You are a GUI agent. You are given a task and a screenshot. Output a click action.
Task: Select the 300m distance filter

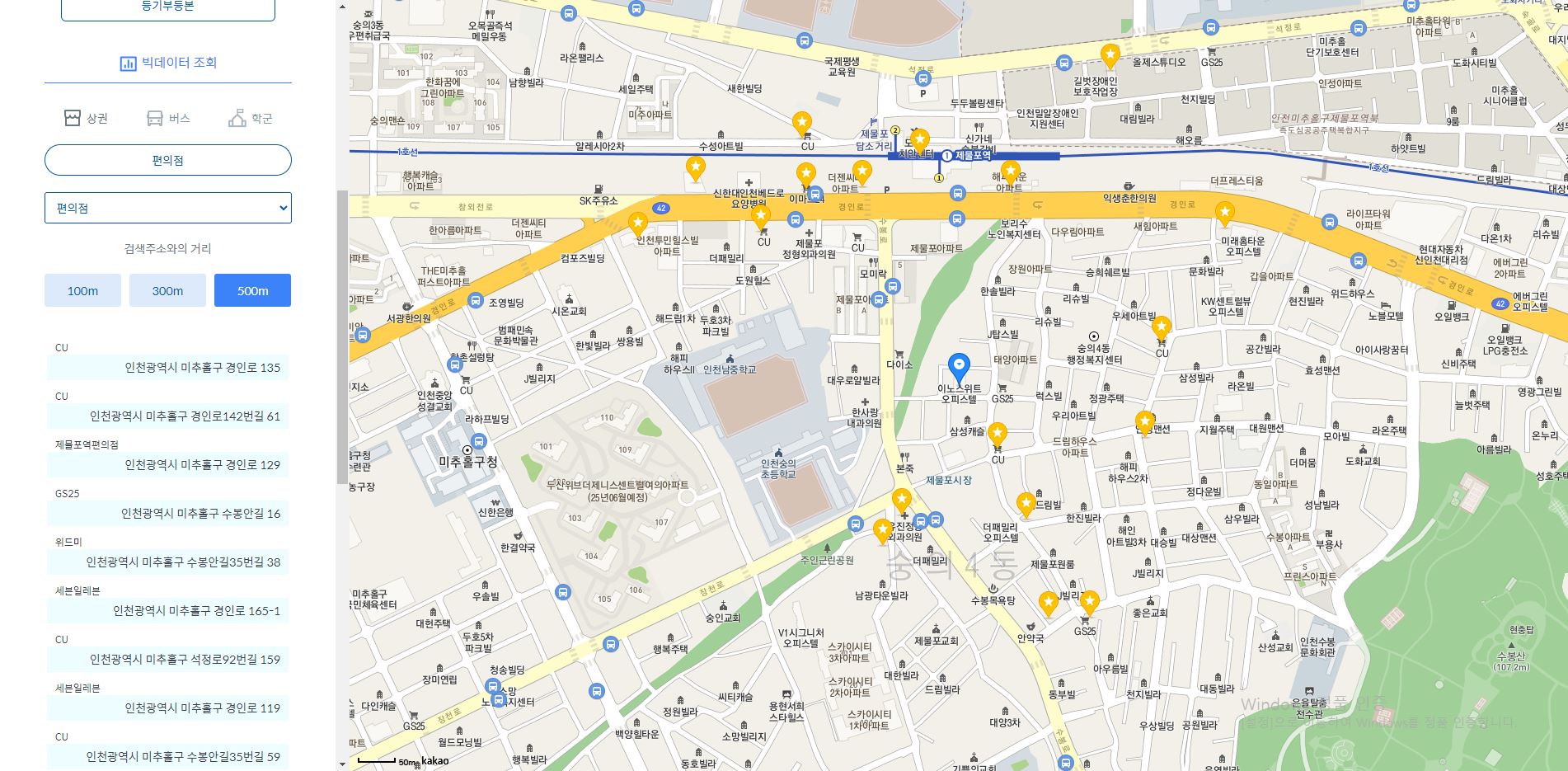tap(167, 290)
